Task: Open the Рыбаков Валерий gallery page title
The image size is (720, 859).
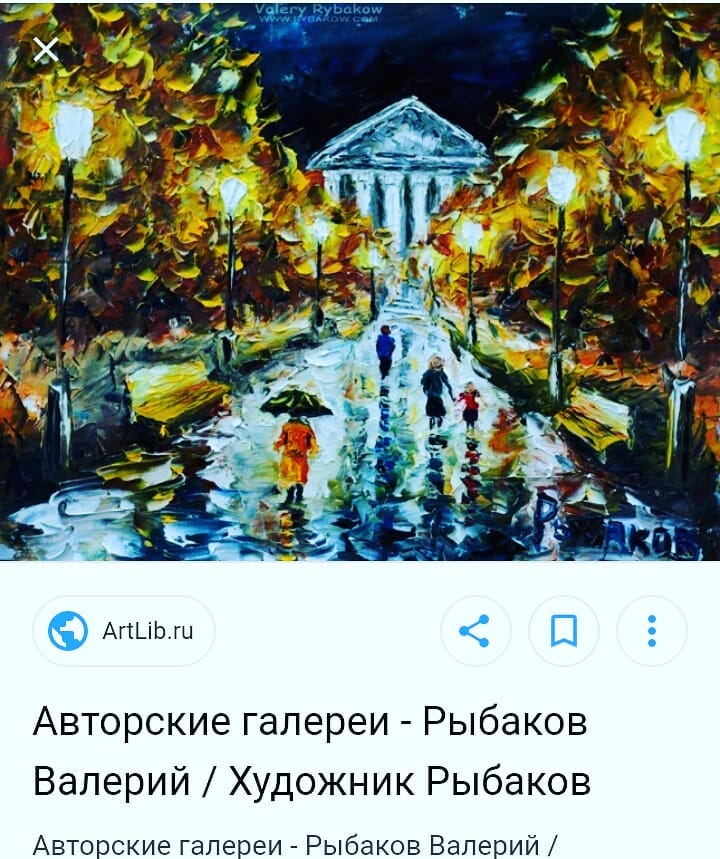Action: pyautogui.click(x=311, y=751)
